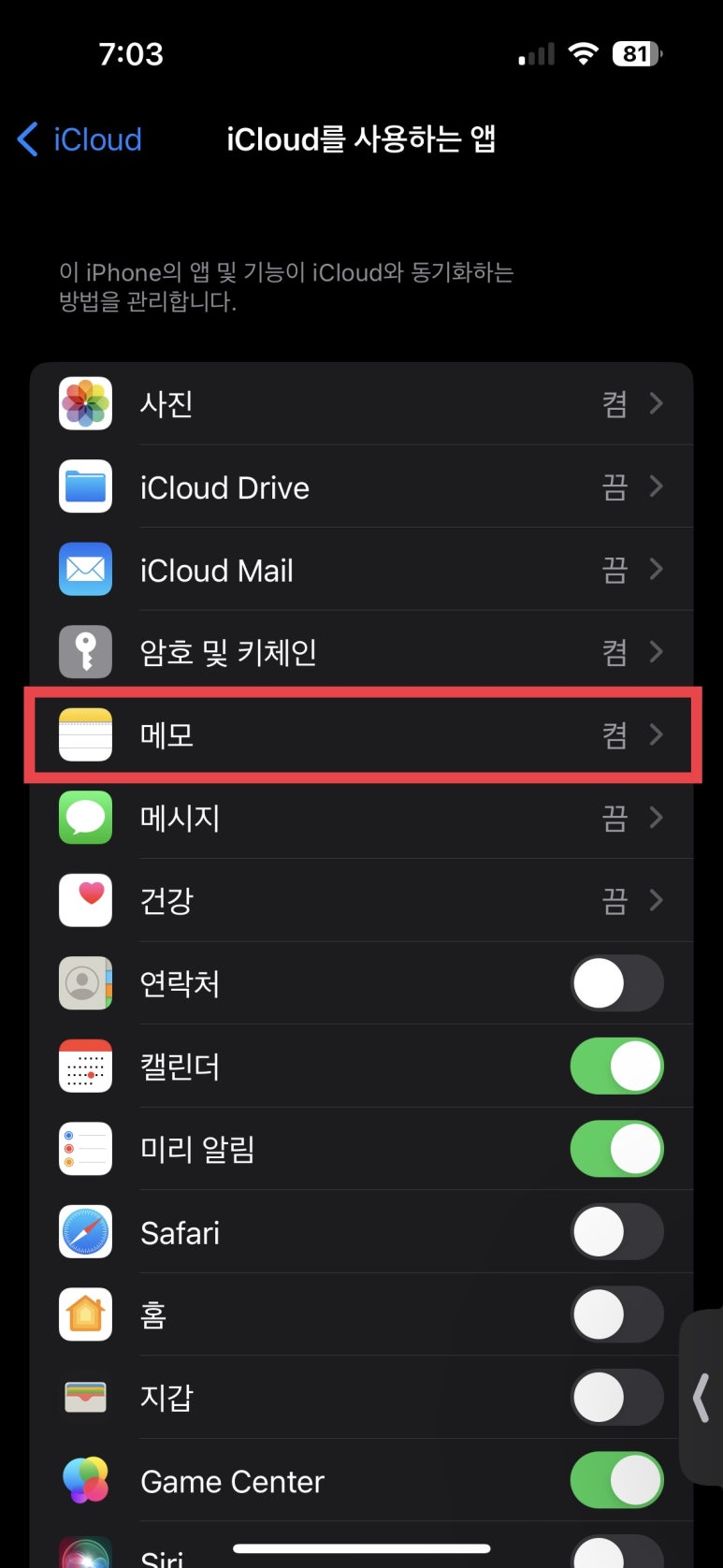The width and height of the screenshot is (723, 1568).
Task: Disable 미리 알림 iCloud sync
Action: click(x=616, y=1149)
